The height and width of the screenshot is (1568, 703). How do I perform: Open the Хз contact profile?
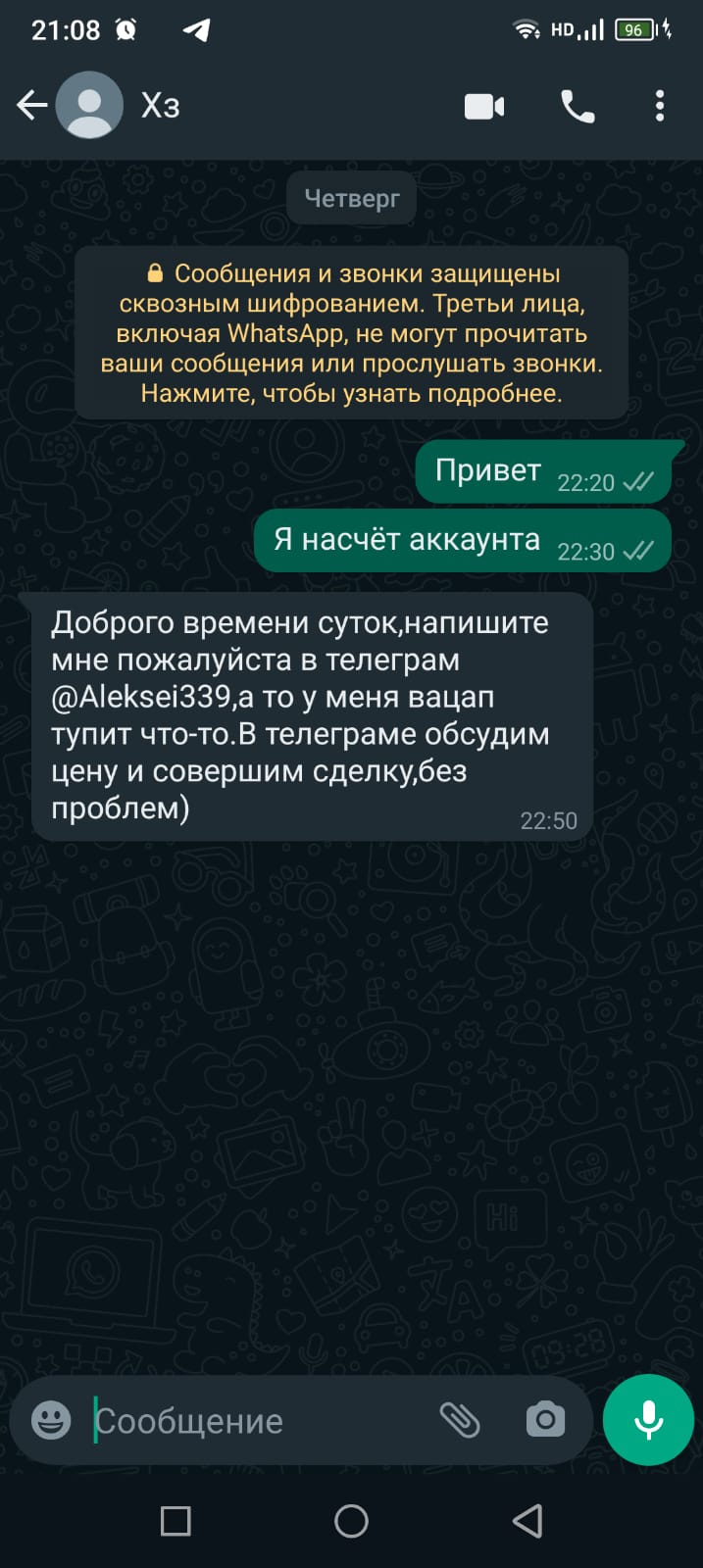160,105
